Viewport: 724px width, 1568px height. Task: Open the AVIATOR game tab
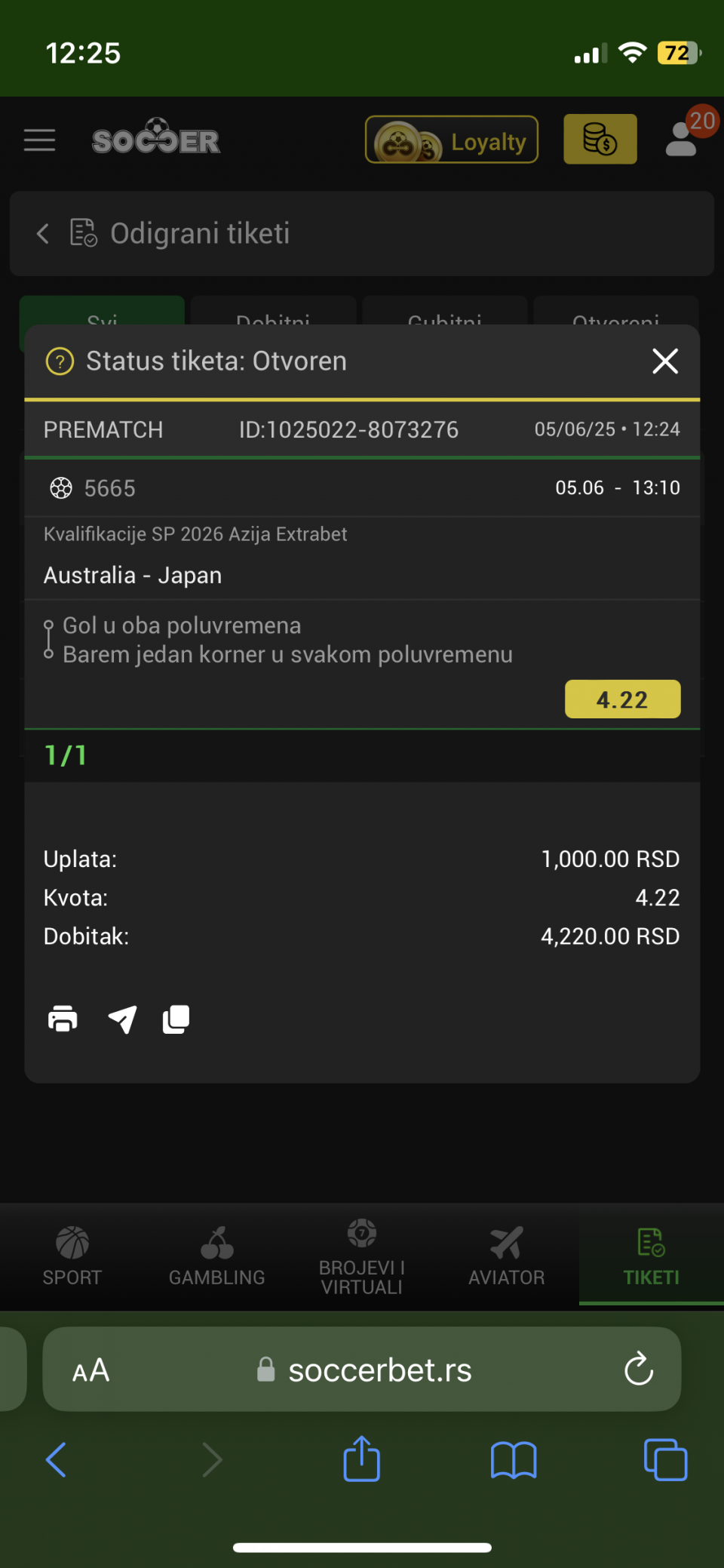tap(507, 1256)
